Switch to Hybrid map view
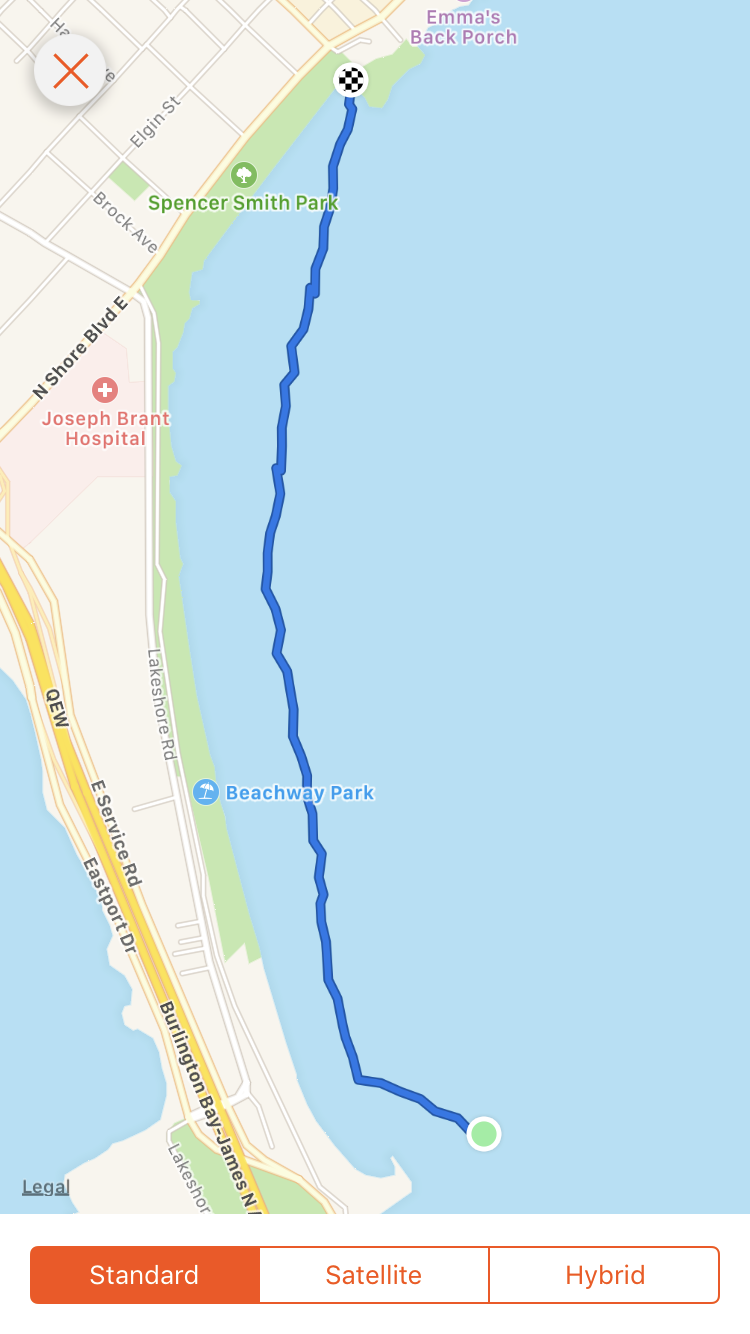This screenshot has height=1334, width=750. [604, 1275]
